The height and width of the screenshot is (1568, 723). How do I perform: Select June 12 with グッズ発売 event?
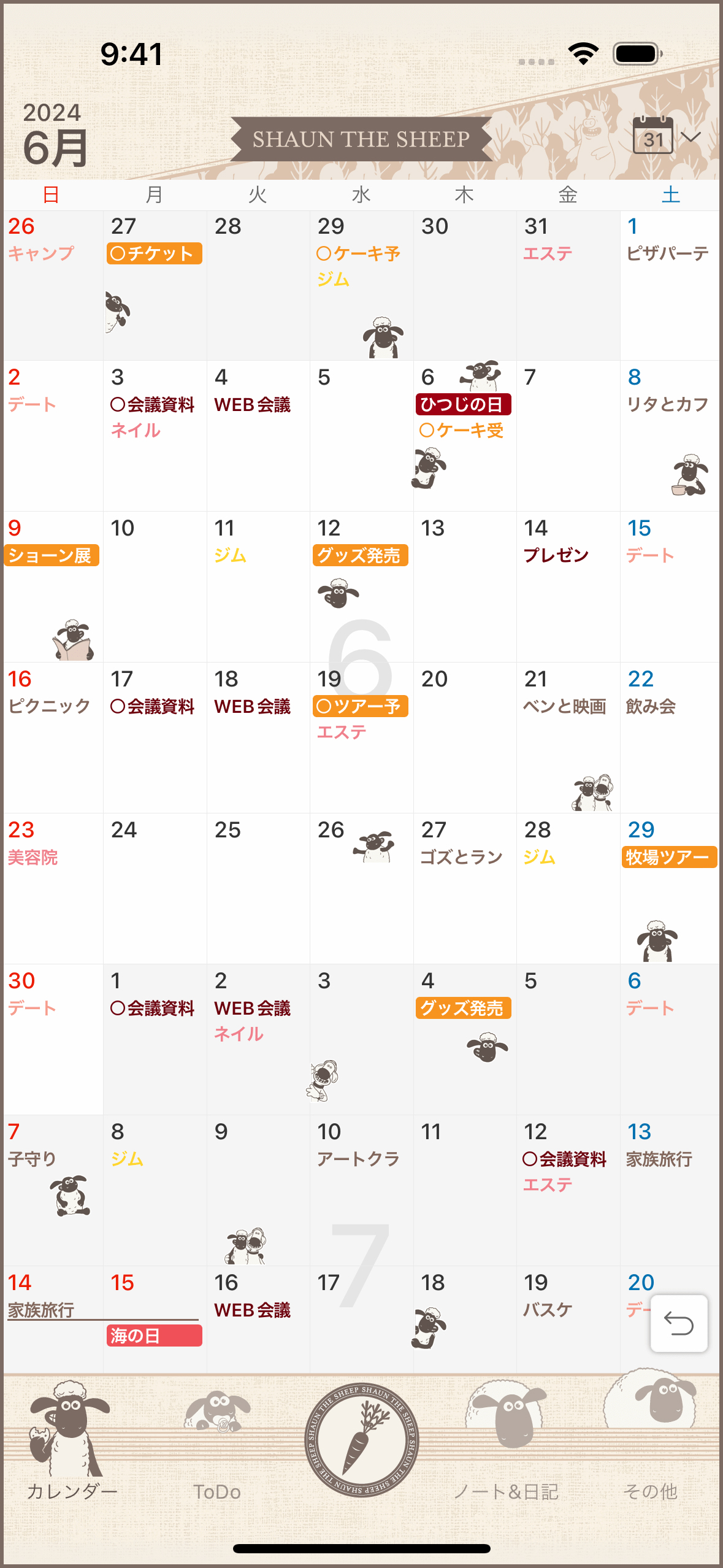tap(361, 556)
